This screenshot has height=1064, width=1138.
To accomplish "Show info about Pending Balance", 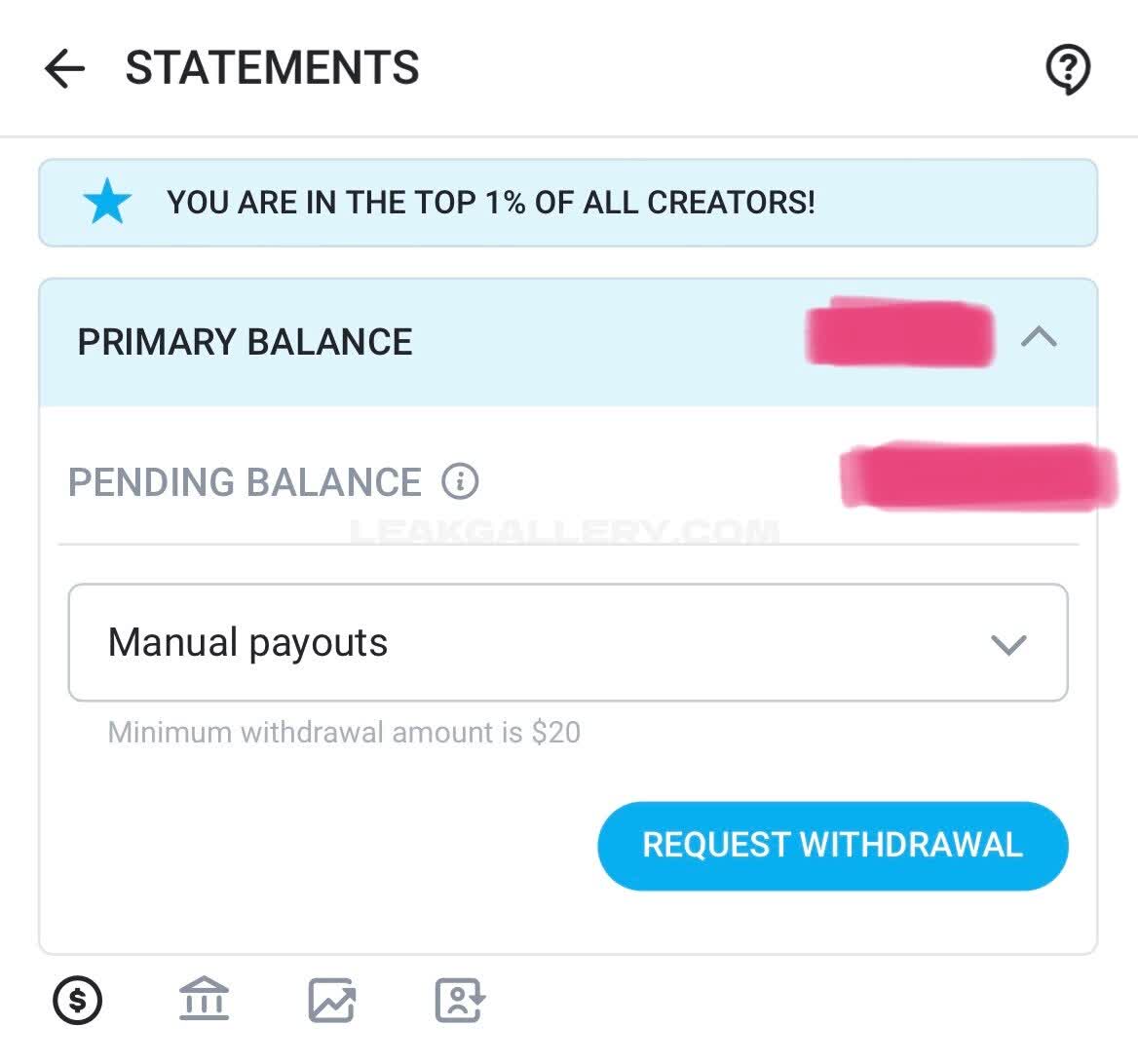I will pos(460,481).
